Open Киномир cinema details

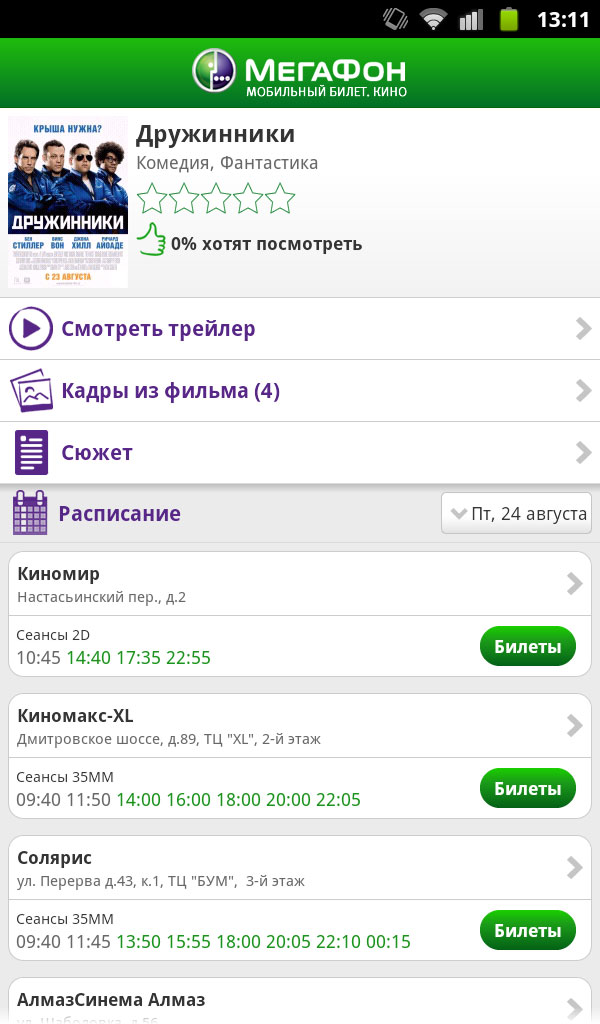300,584
